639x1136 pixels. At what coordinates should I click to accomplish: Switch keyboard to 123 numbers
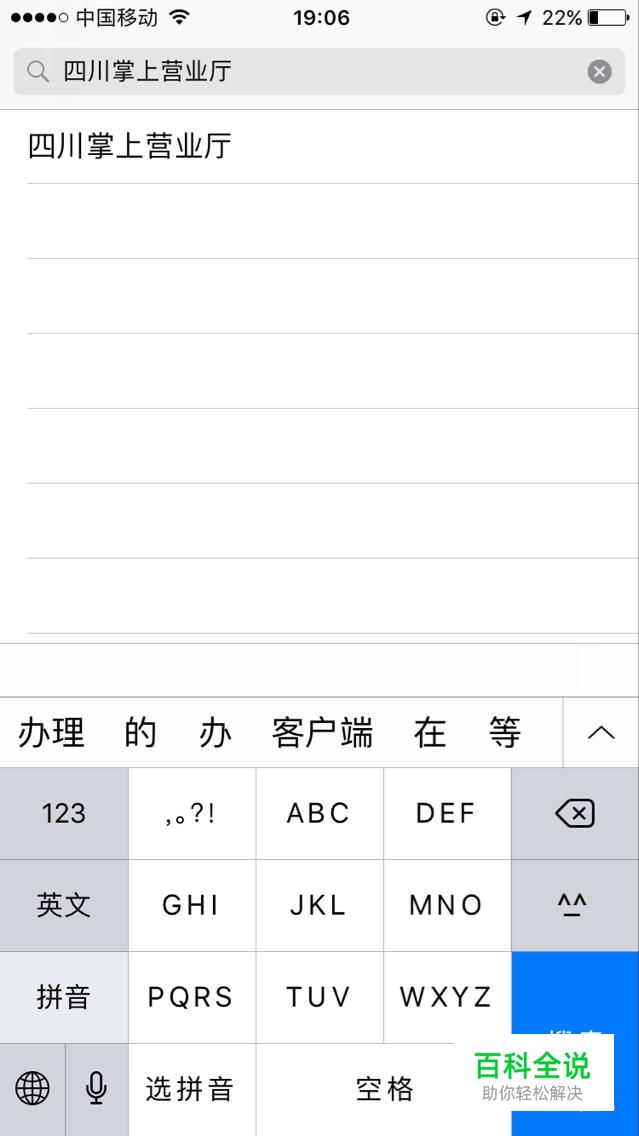(64, 814)
